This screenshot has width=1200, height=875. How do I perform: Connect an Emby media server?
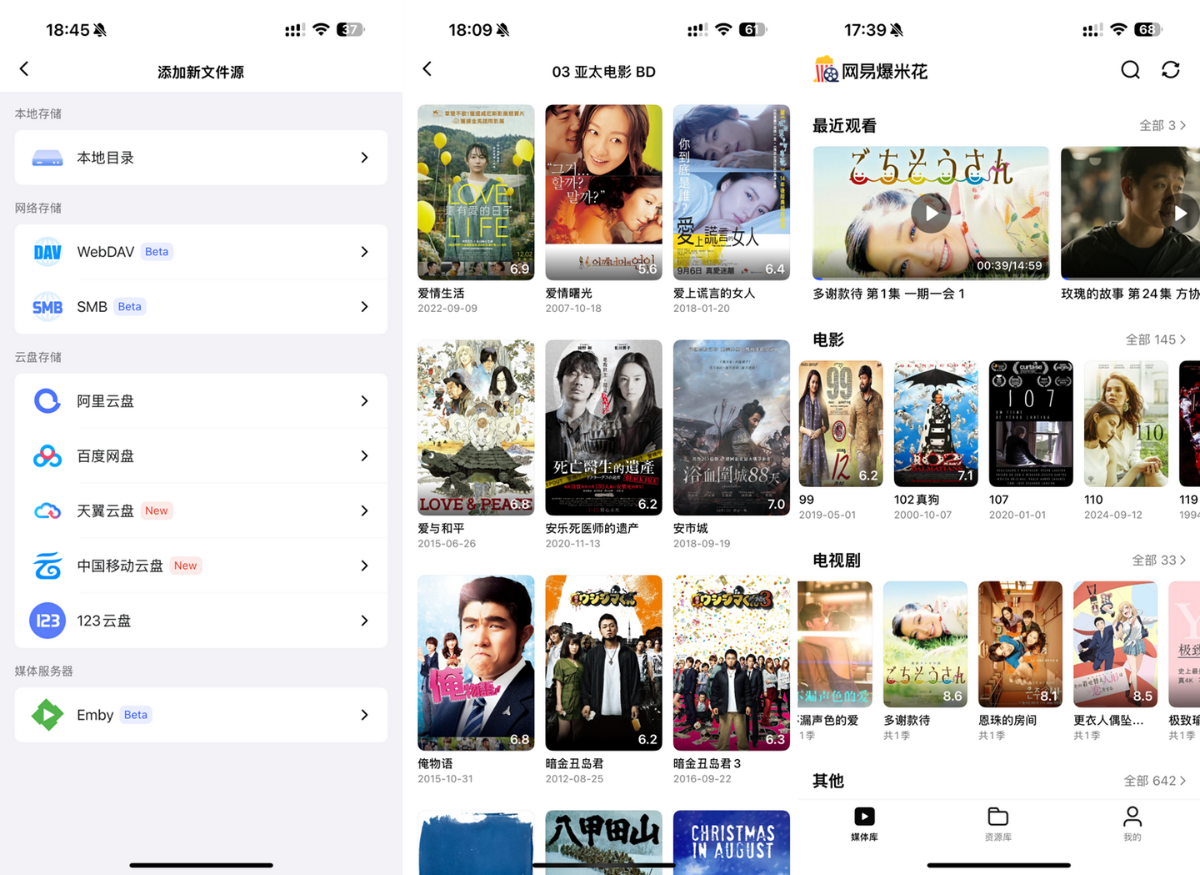[x=201, y=715]
